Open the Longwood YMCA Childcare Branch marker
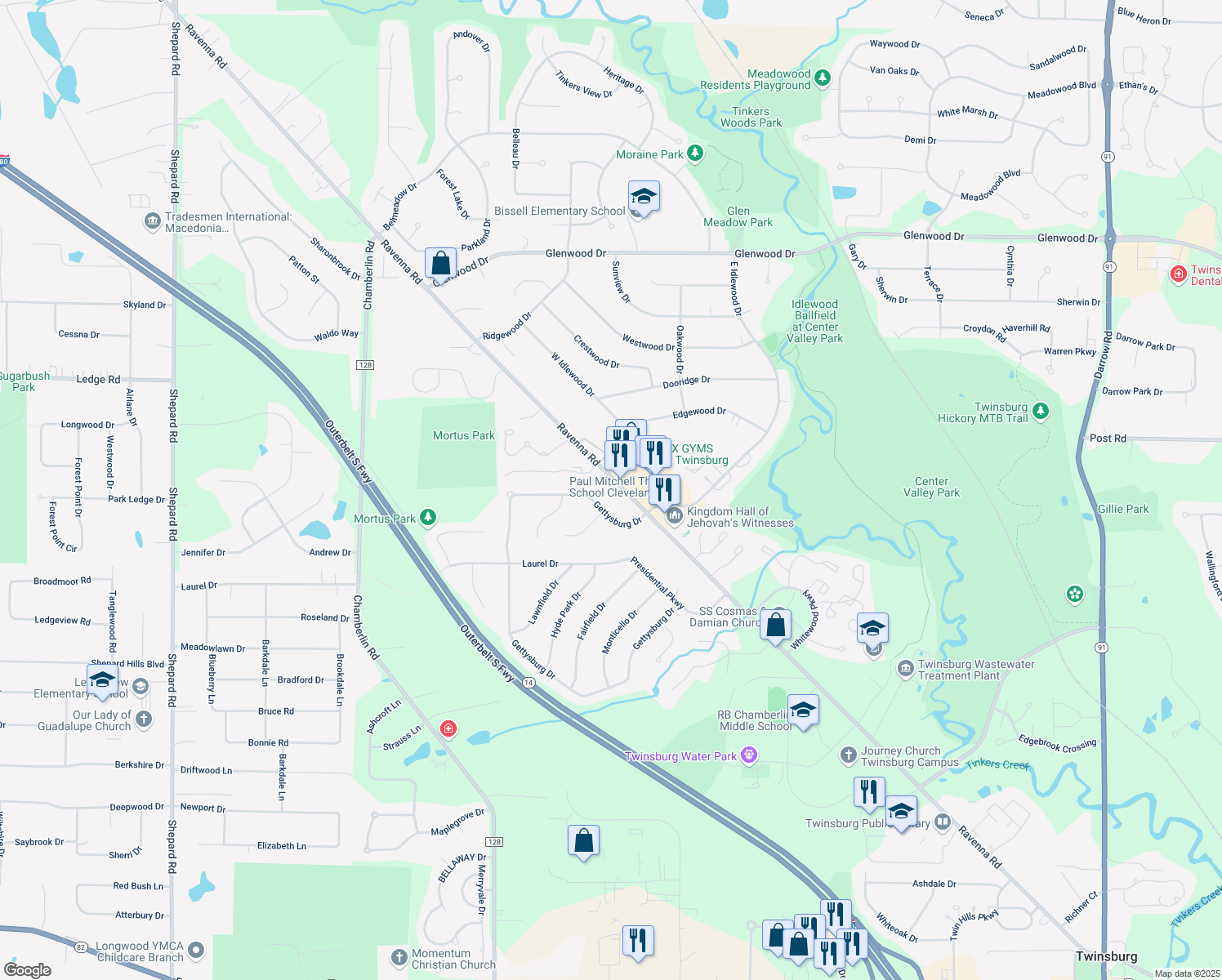The image size is (1222, 980). [x=196, y=950]
